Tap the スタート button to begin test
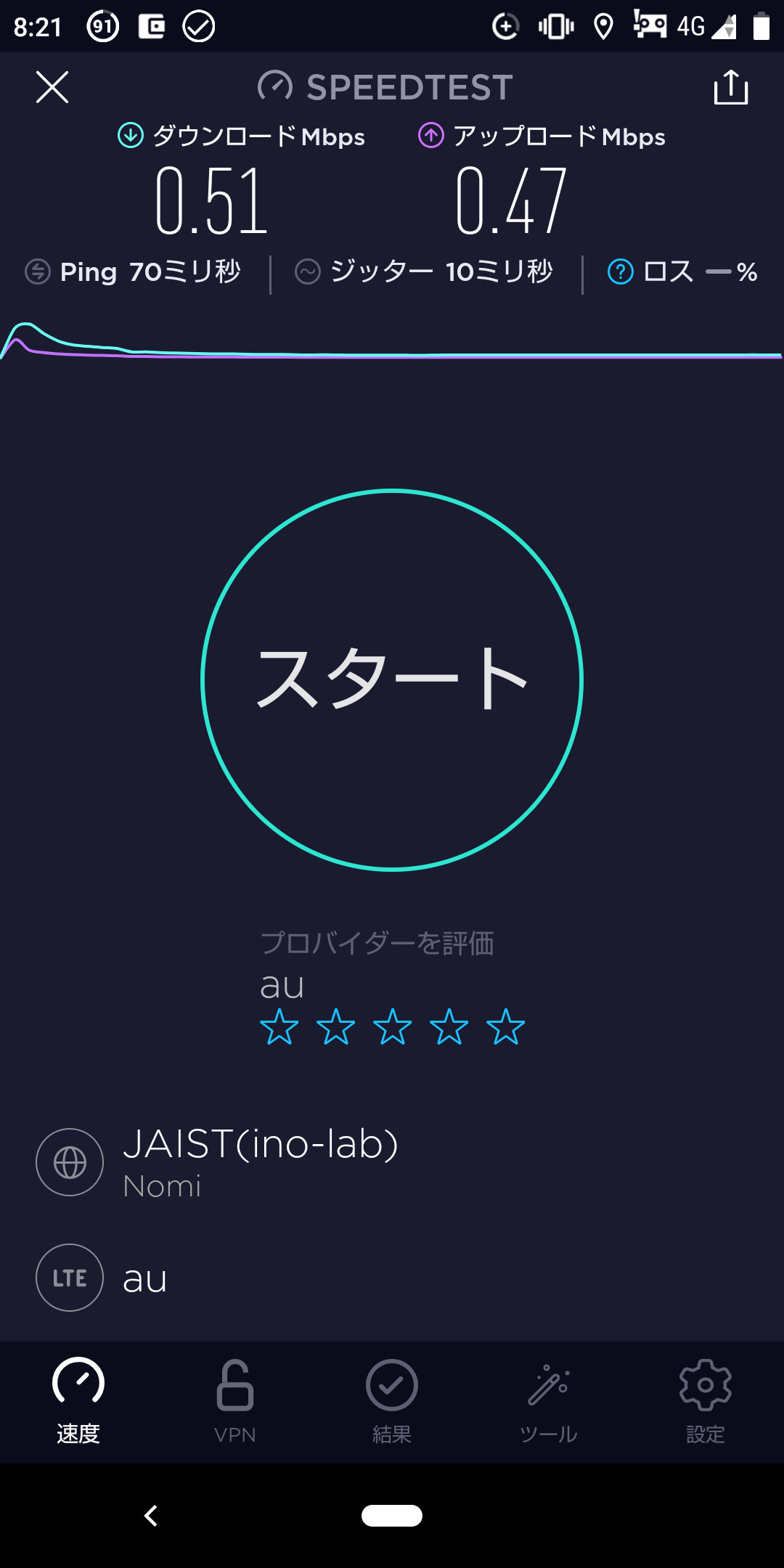The height and width of the screenshot is (1568, 784). point(392,679)
